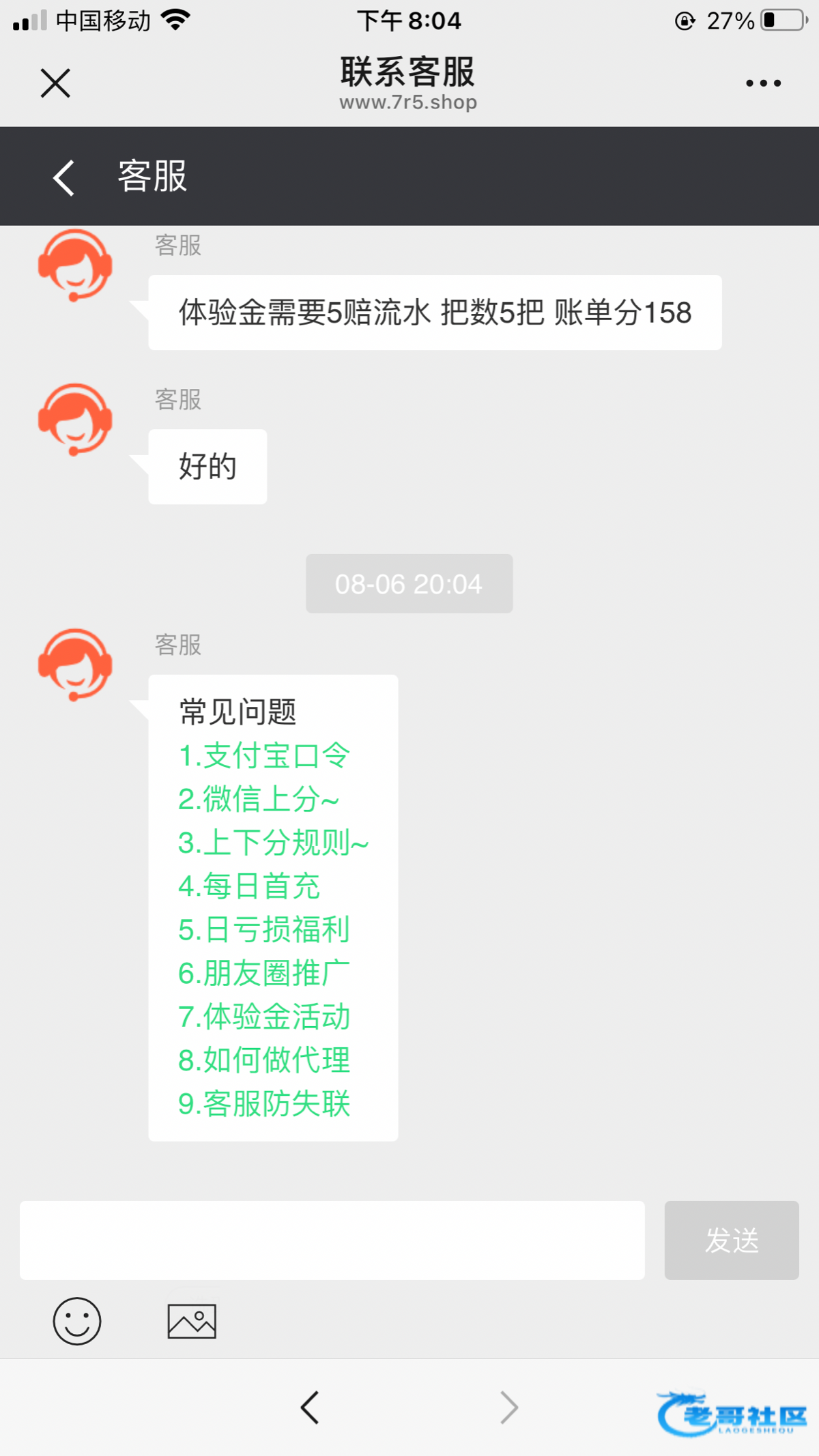Tap FAQ link 4.每日首充
The height and width of the screenshot is (1456, 819).
tap(248, 886)
